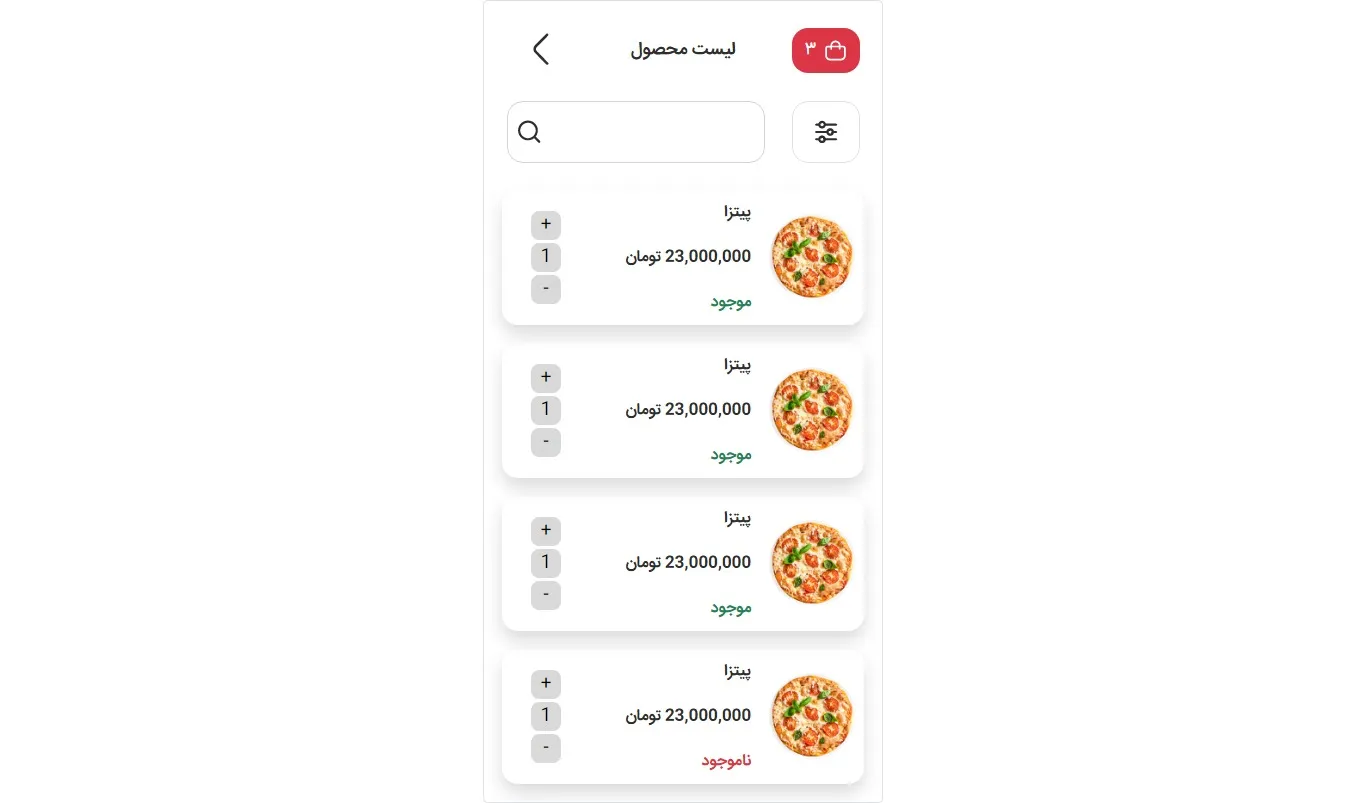The image size is (1366, 803).
Task: Decrease quantity of the unavailable (ناموجود) pizza
Action: [545, 748]
